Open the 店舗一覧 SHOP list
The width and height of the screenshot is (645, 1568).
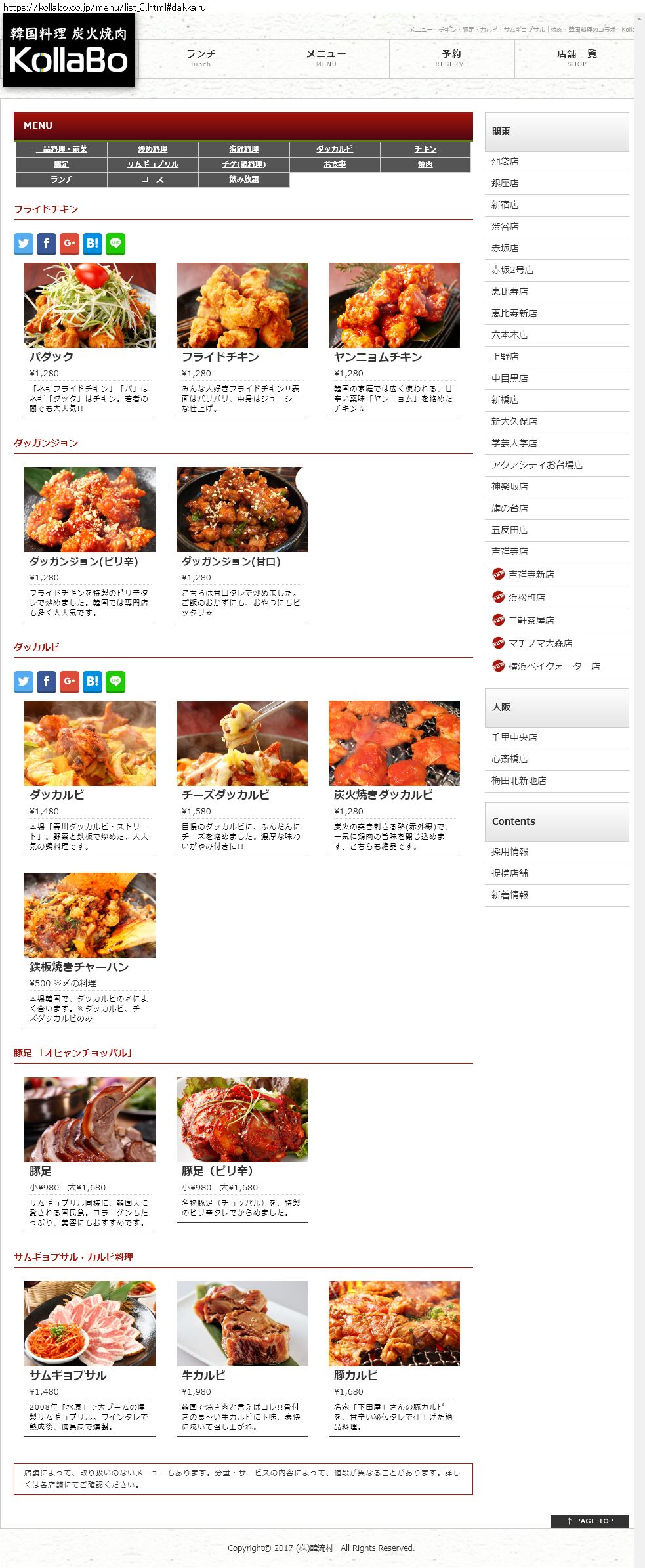[576, 58]
